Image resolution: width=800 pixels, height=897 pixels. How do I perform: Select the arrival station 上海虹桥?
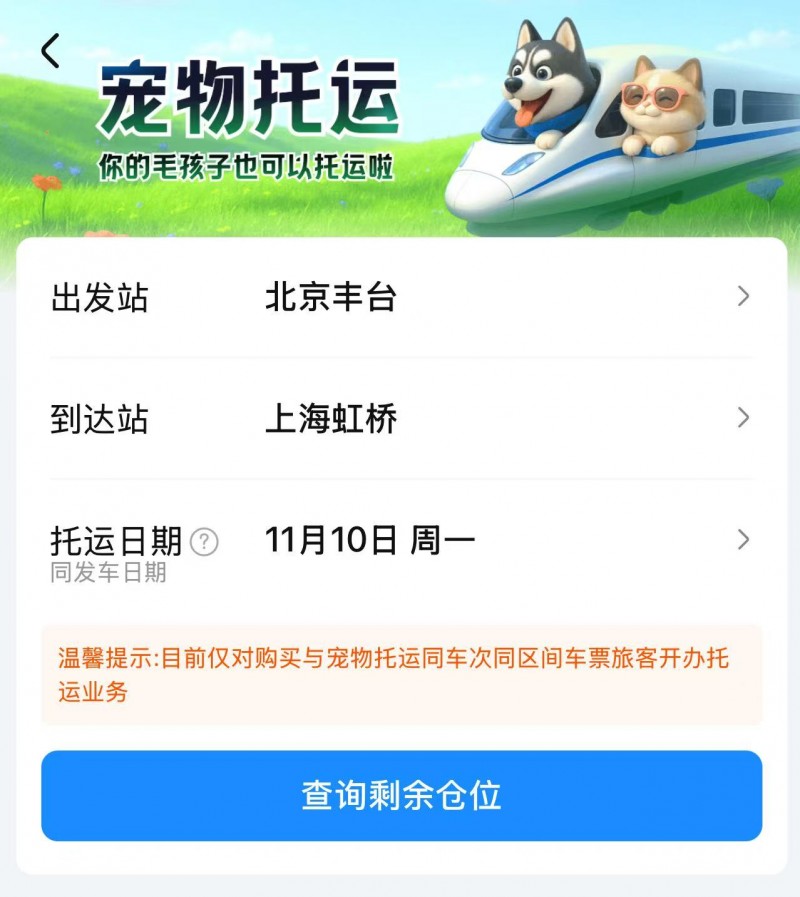pos(400,419)
